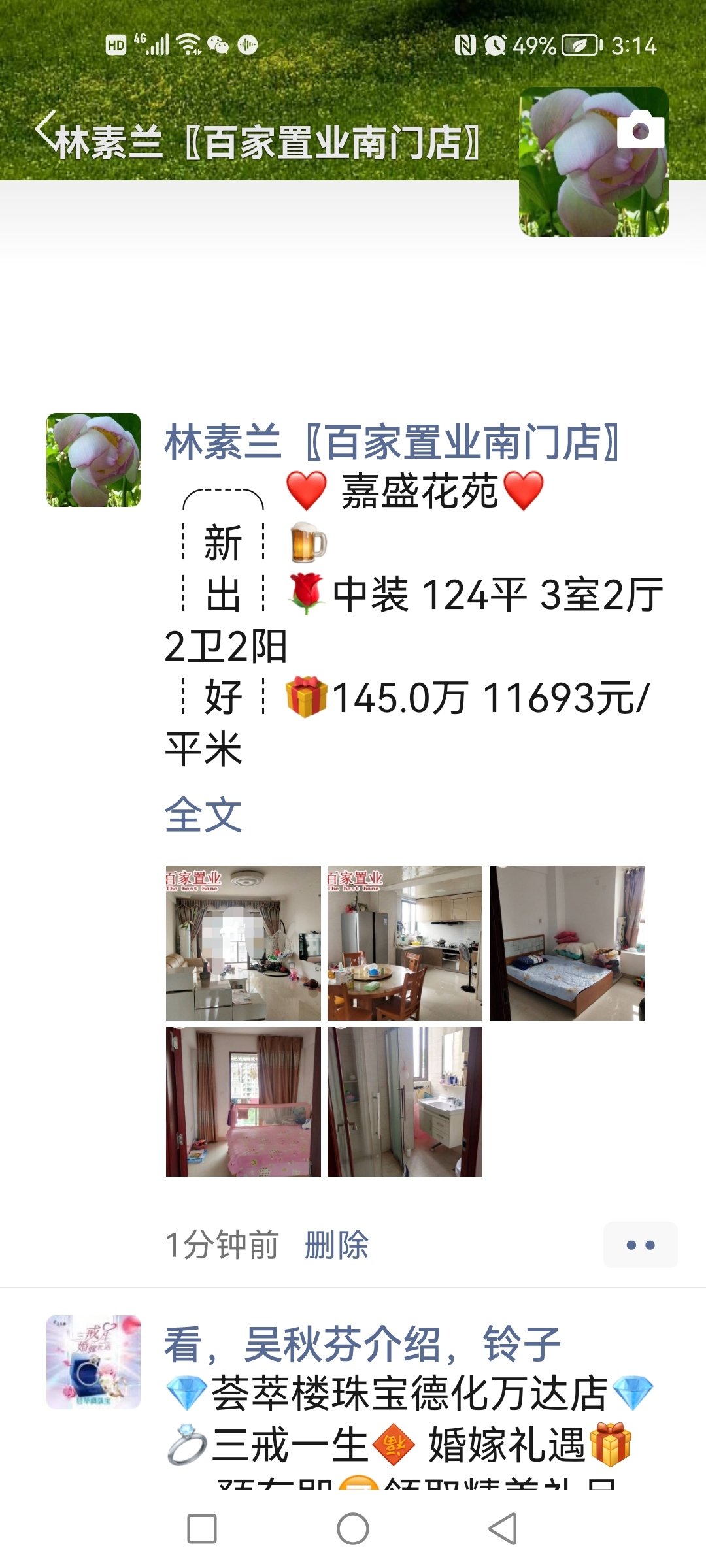Open the living room photo
706x1568 pixels.
(243, 943)
